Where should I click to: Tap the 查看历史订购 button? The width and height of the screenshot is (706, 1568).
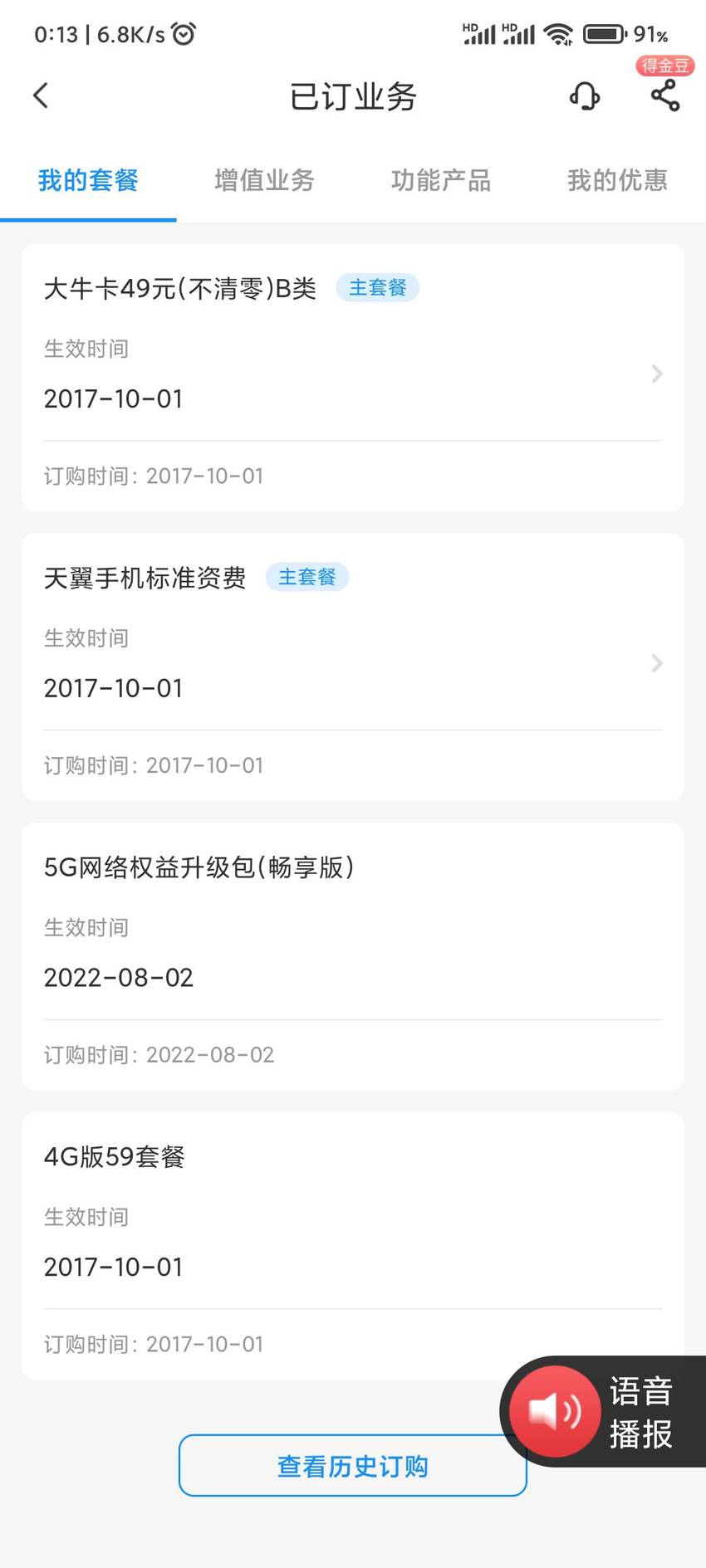pos(353,1466)
